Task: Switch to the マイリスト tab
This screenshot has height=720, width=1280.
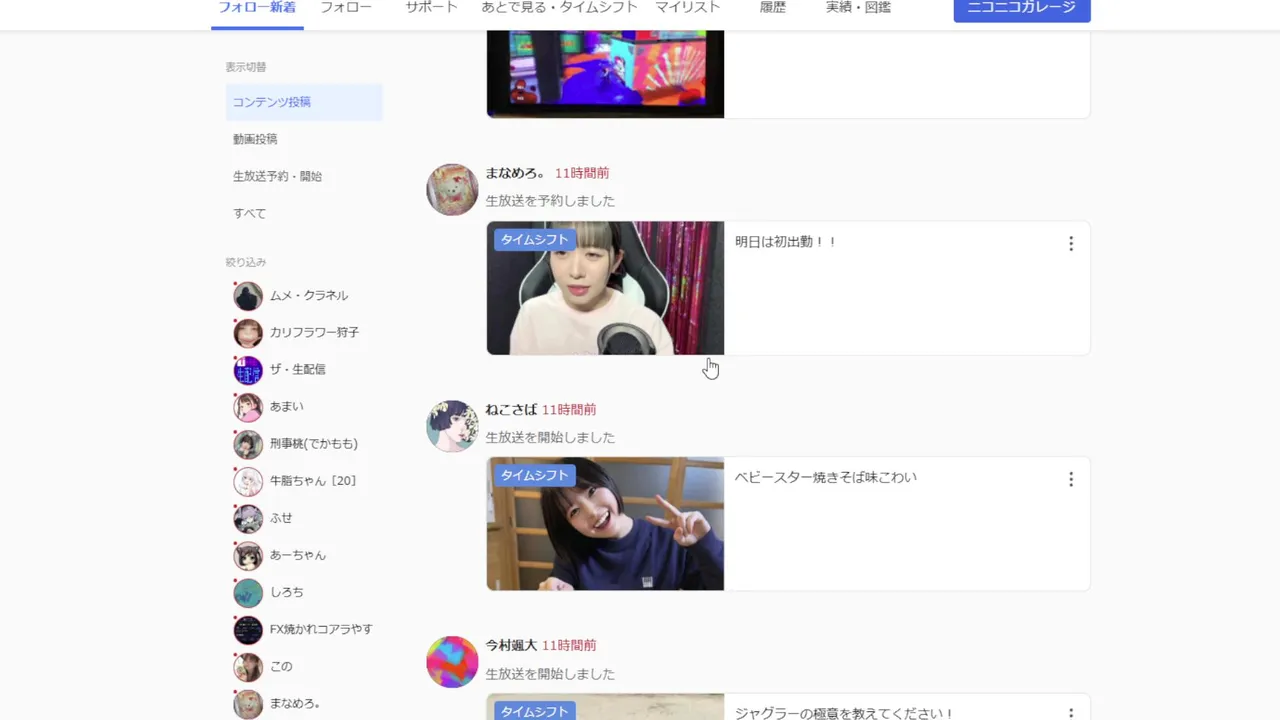Action: coord(688,8)
